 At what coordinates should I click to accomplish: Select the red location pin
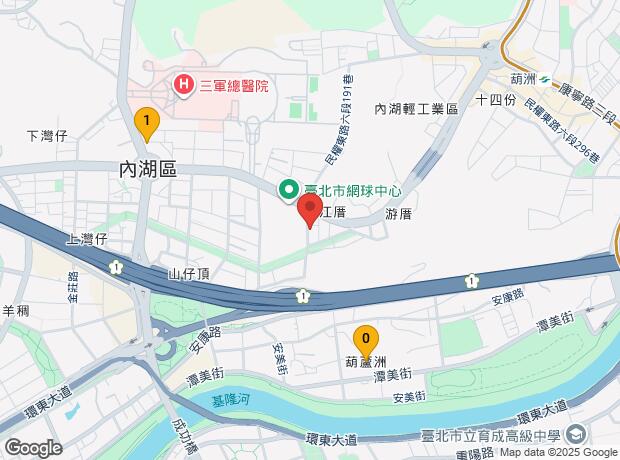309,210
